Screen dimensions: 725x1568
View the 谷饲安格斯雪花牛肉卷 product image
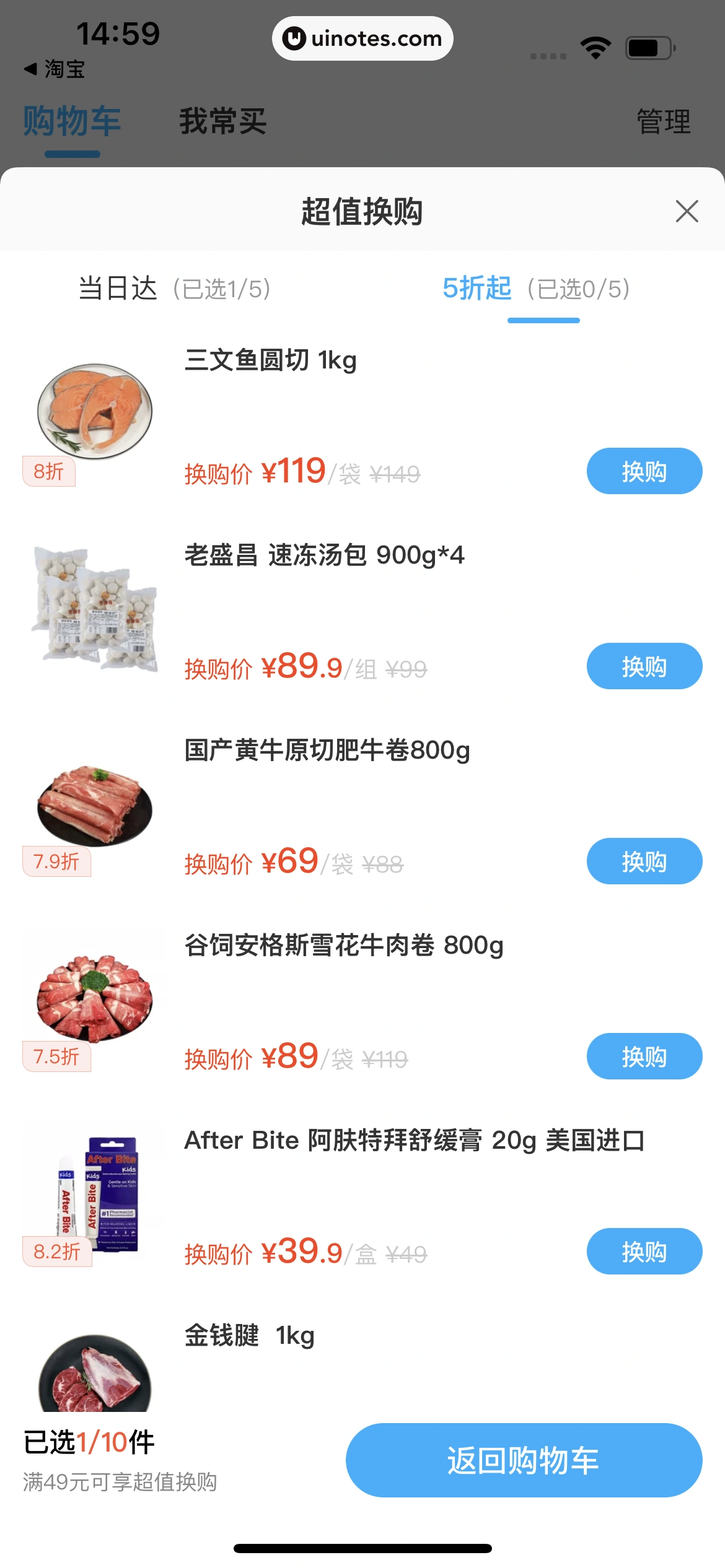(95, 998)
